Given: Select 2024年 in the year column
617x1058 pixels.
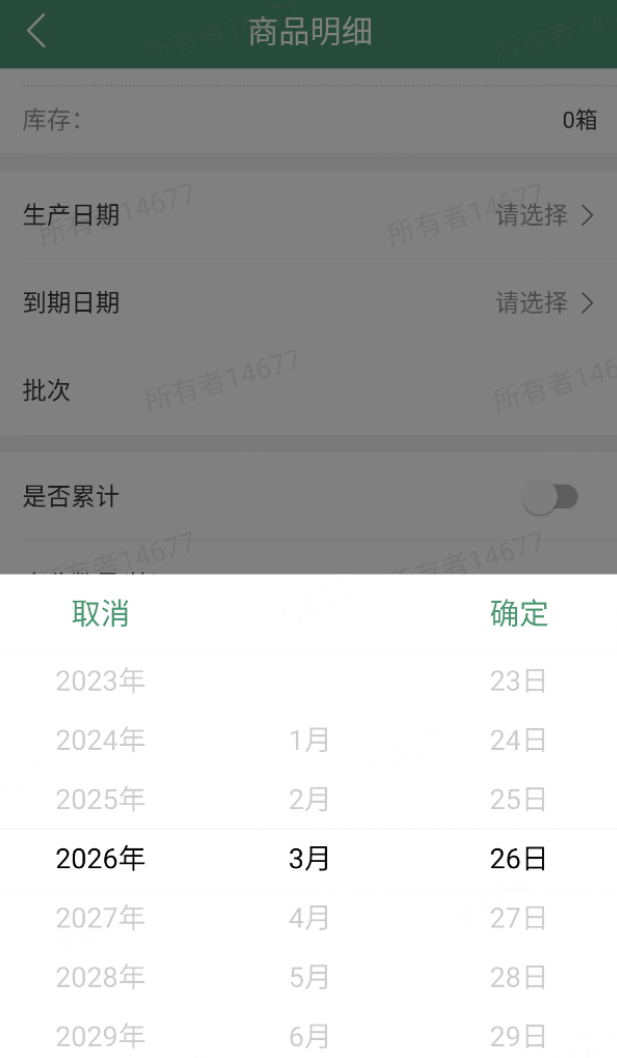Looking at the screenshot, I should pyautogui.click(x=100, y=740).
